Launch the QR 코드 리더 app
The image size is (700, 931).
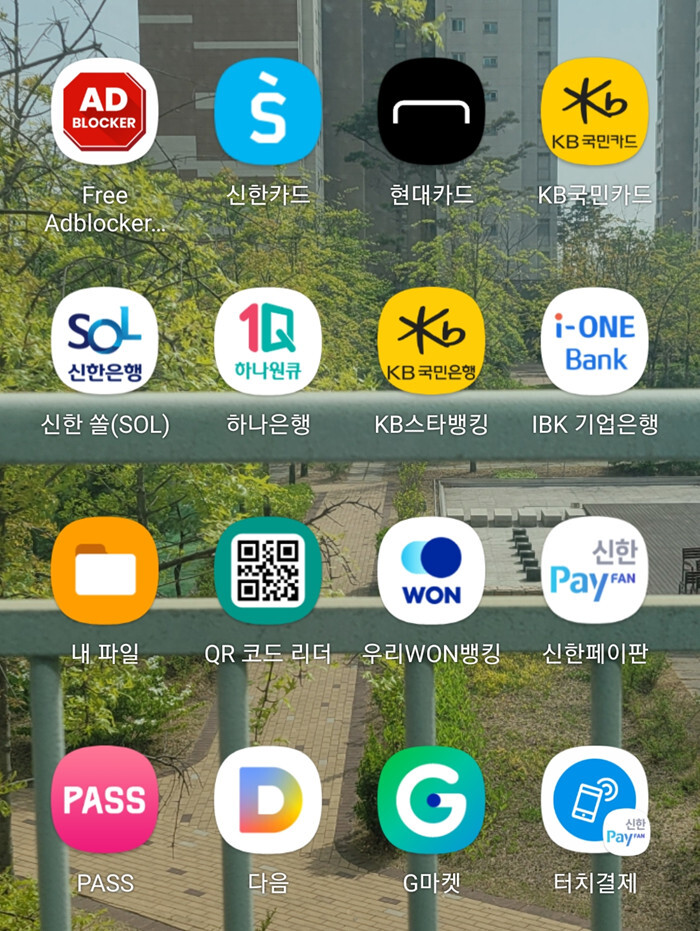(268, 570)
